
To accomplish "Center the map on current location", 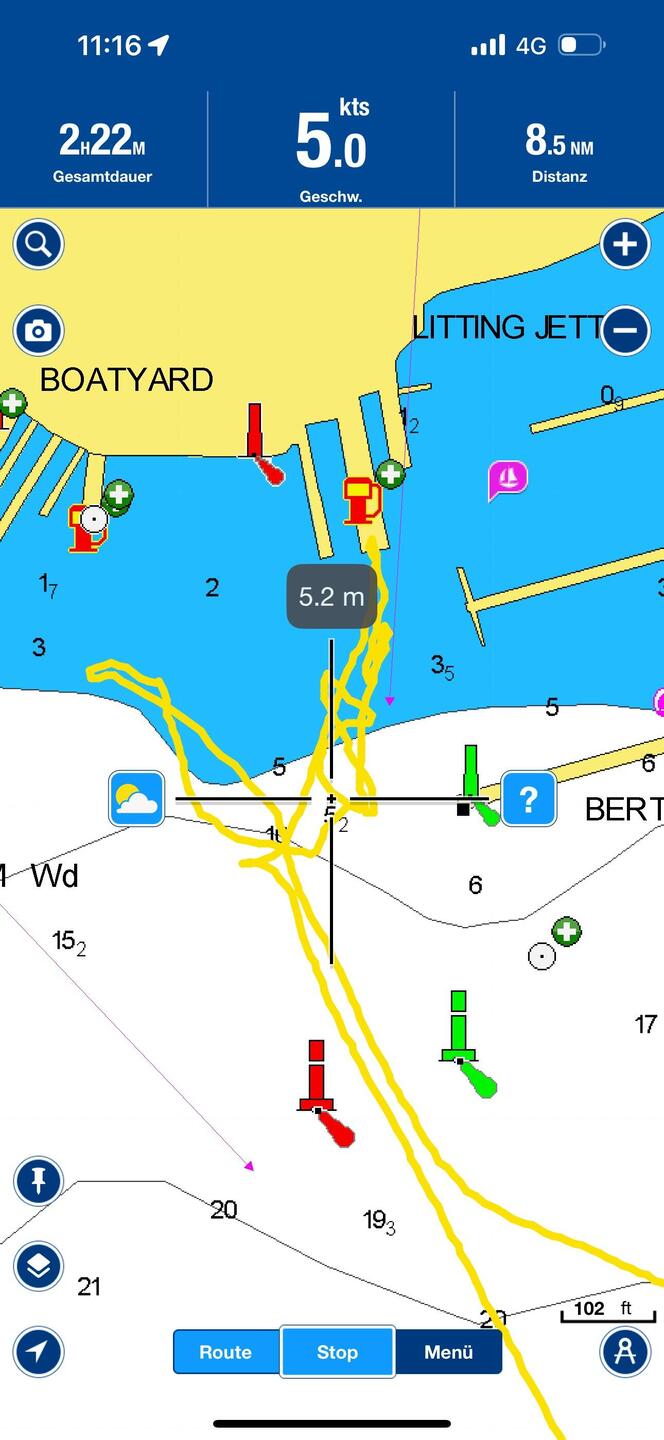I will pos(39,1352).
